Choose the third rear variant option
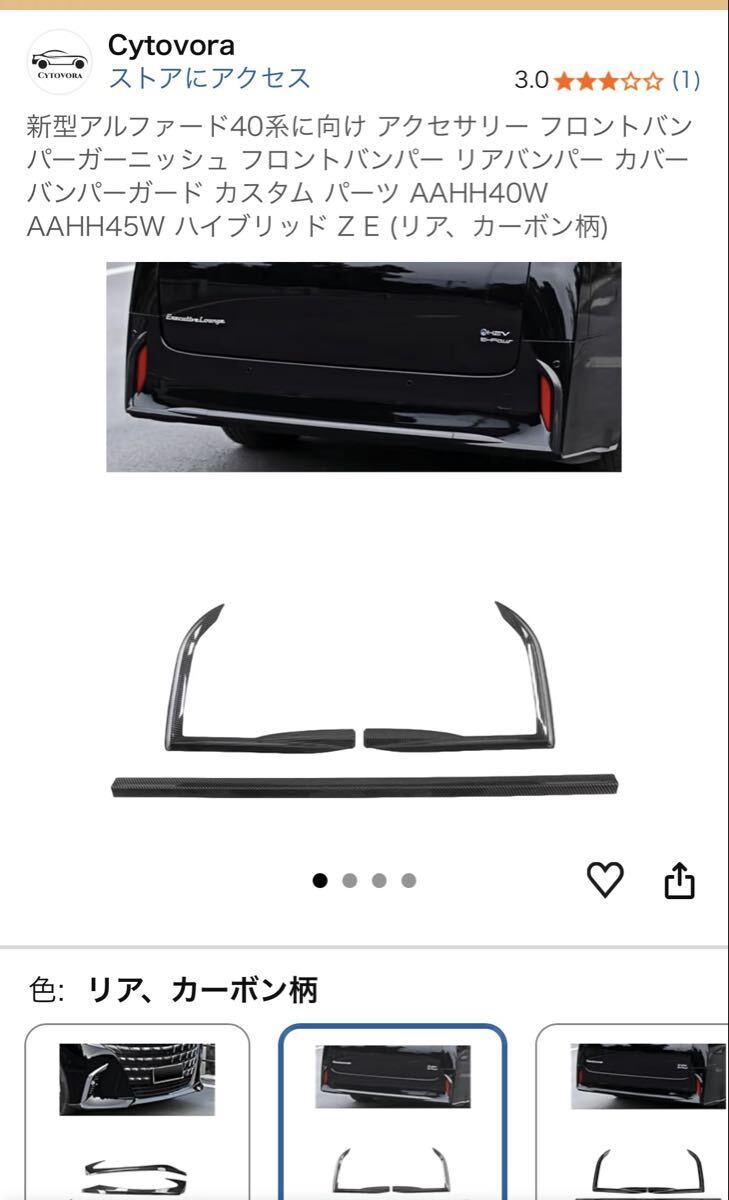 click(x=633, y=1112)
